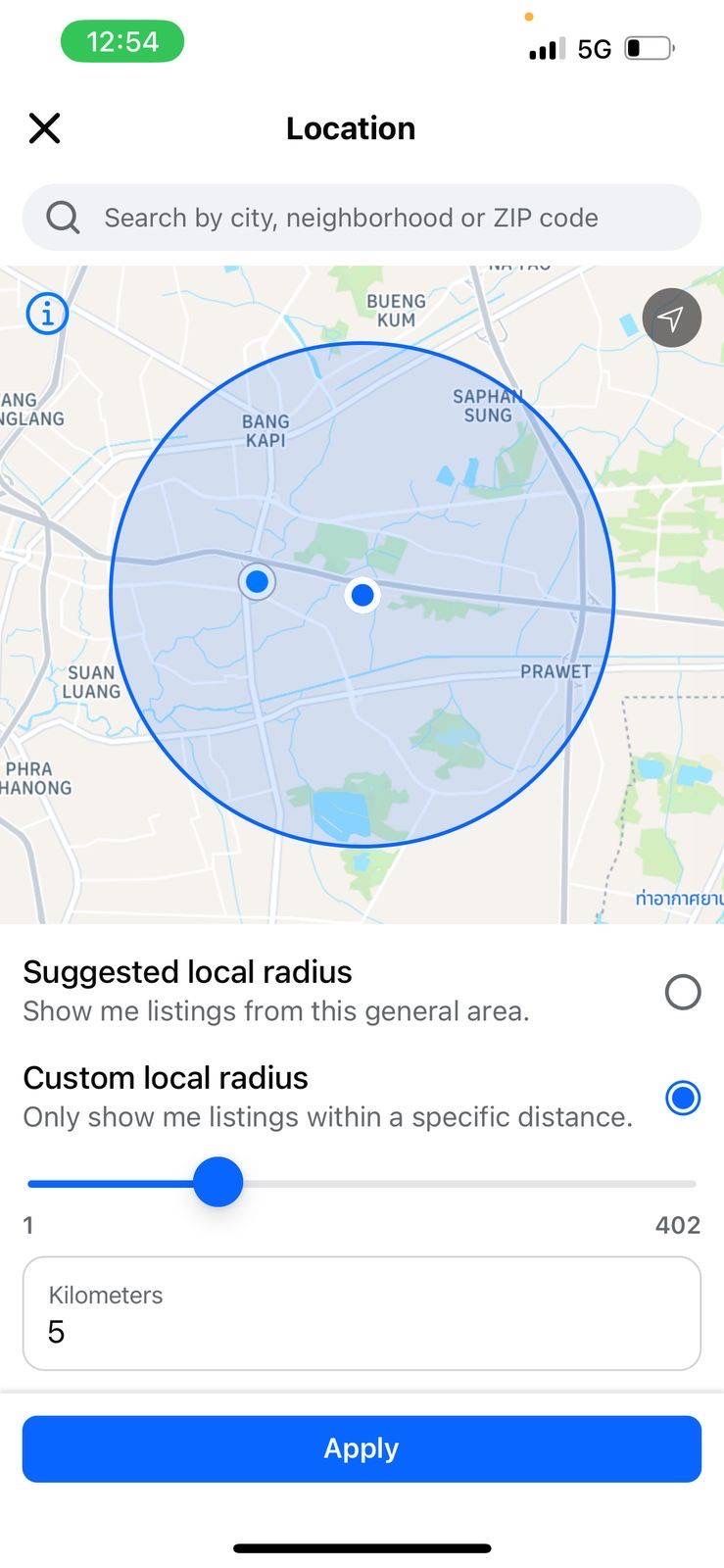Center map on my current location

671,318
